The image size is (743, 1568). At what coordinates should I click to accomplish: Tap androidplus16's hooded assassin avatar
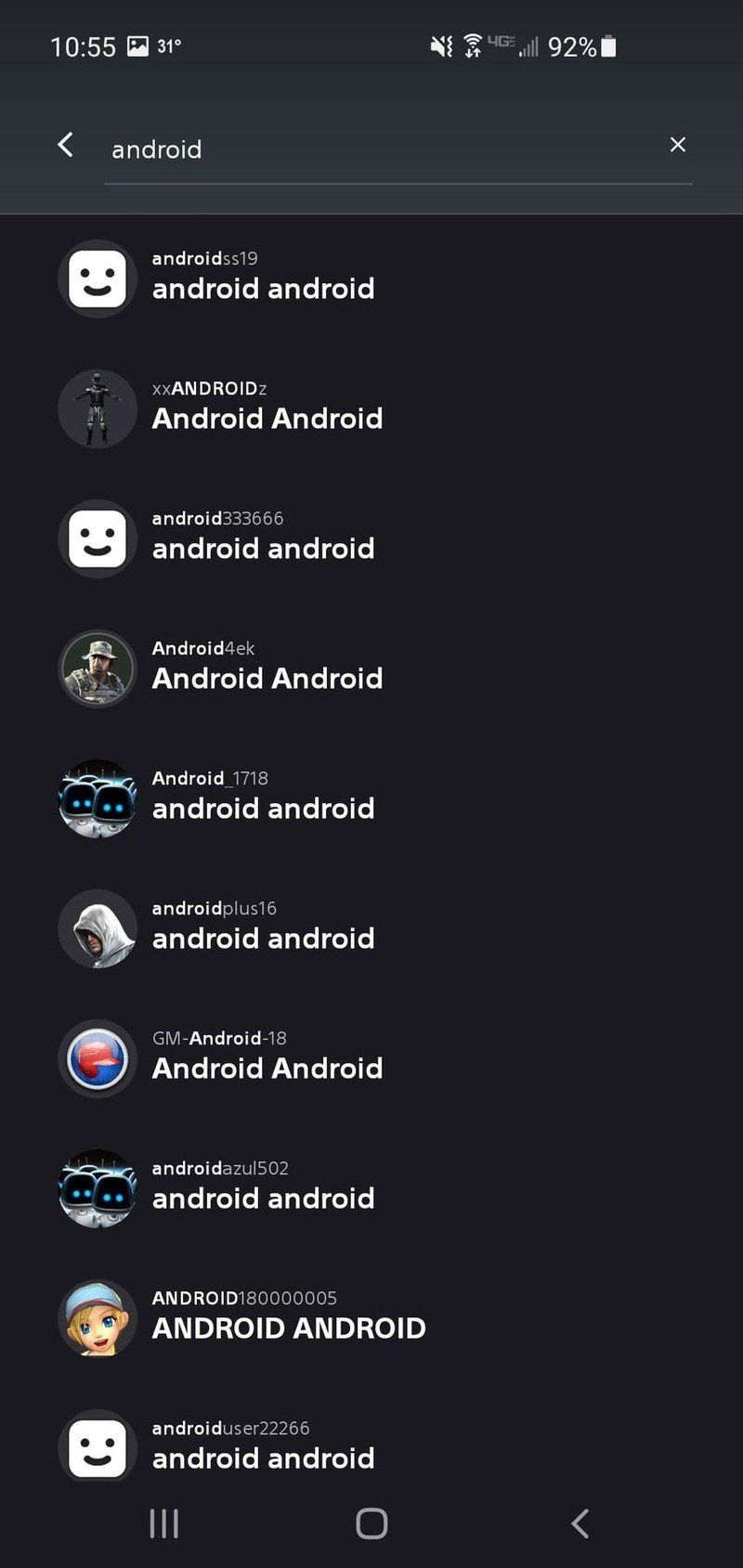tap(97, 927)
